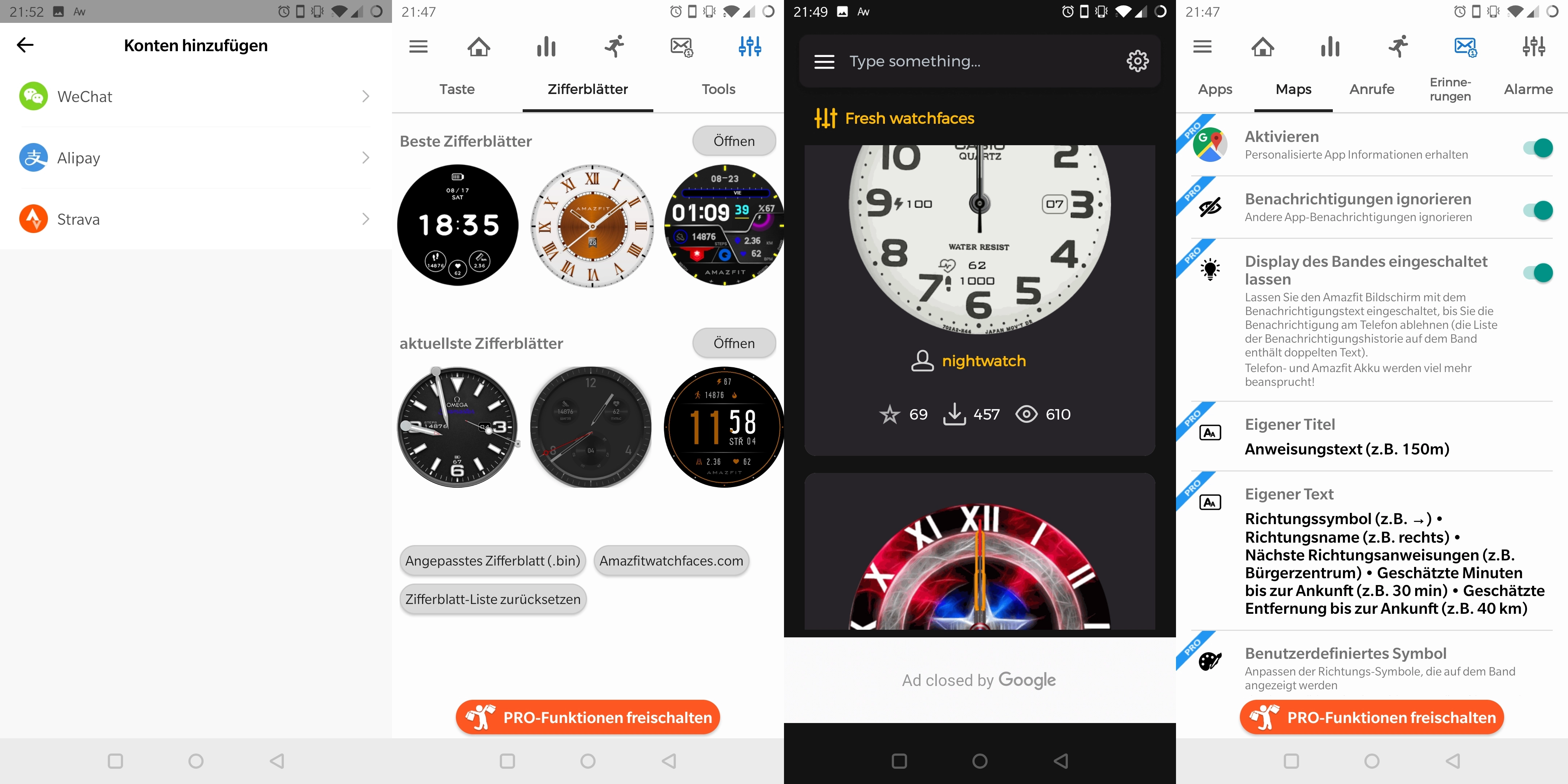Screen dimensions: 1568x784
Task: Select Alipay to add account
Action: 195,158
